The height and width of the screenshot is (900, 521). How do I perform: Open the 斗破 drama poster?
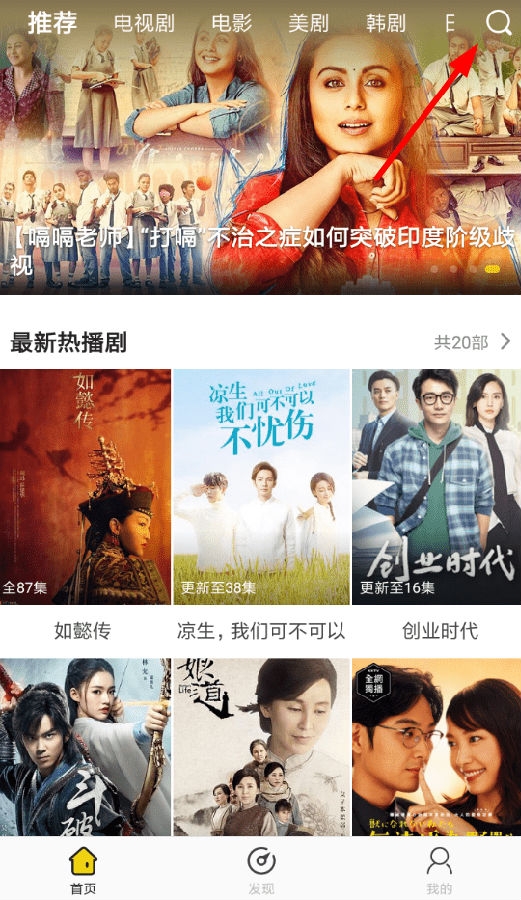(x=85, y=747)
